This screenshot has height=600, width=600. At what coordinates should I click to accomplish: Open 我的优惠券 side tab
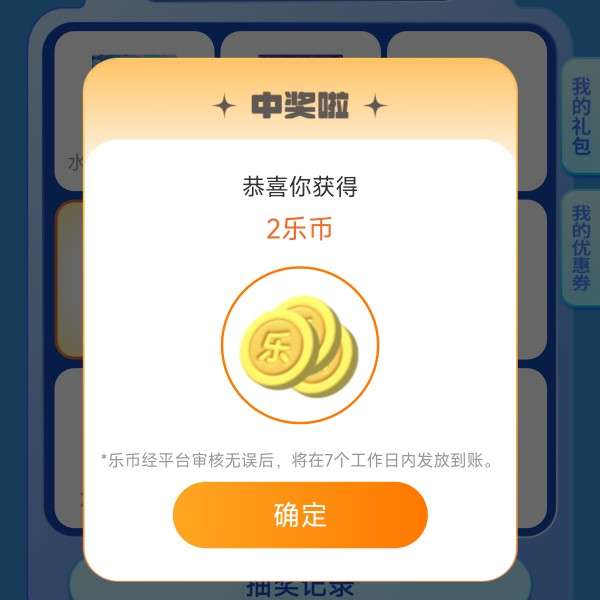(x=581, y=248)
